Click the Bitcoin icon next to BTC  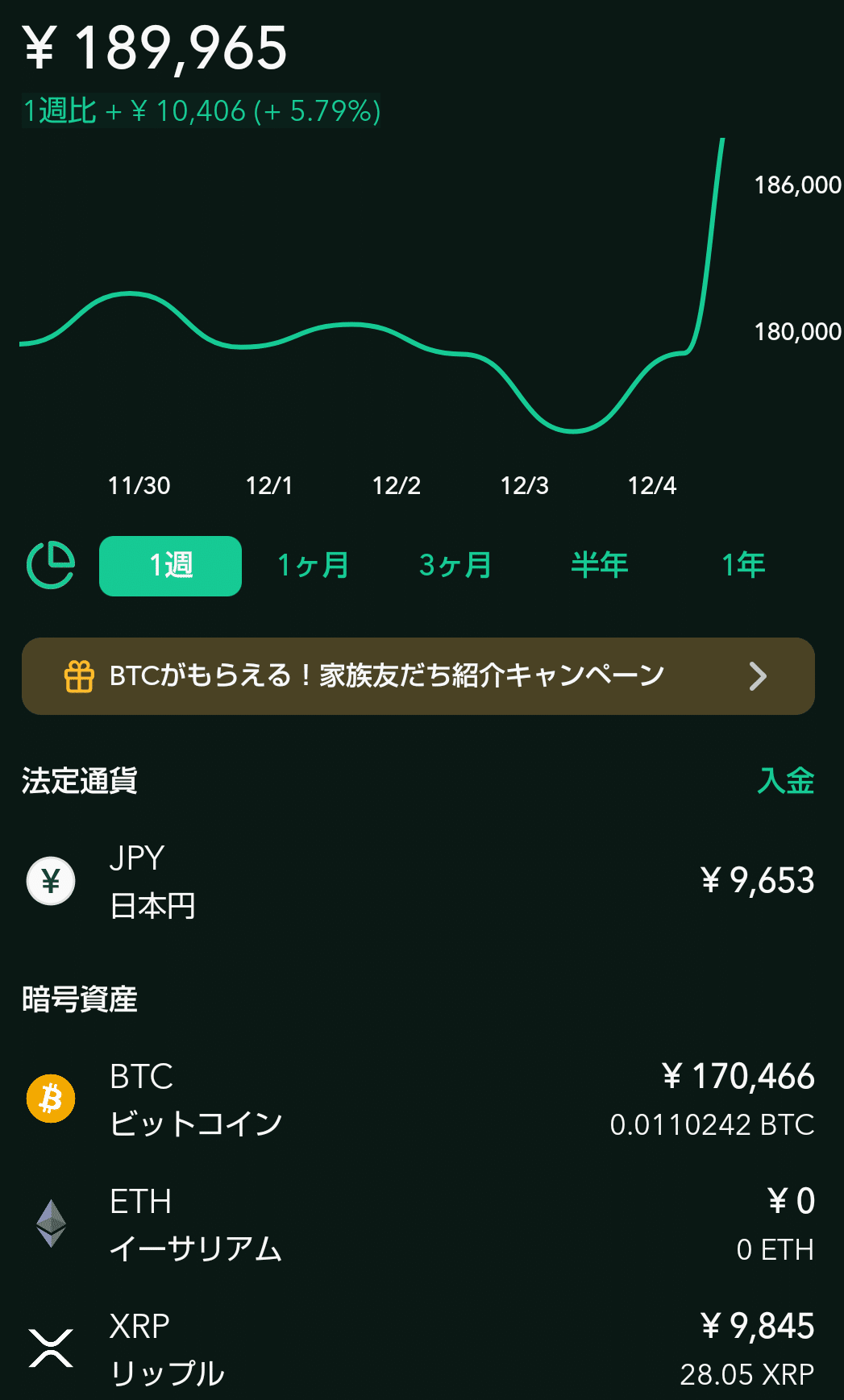[51, 1097]
